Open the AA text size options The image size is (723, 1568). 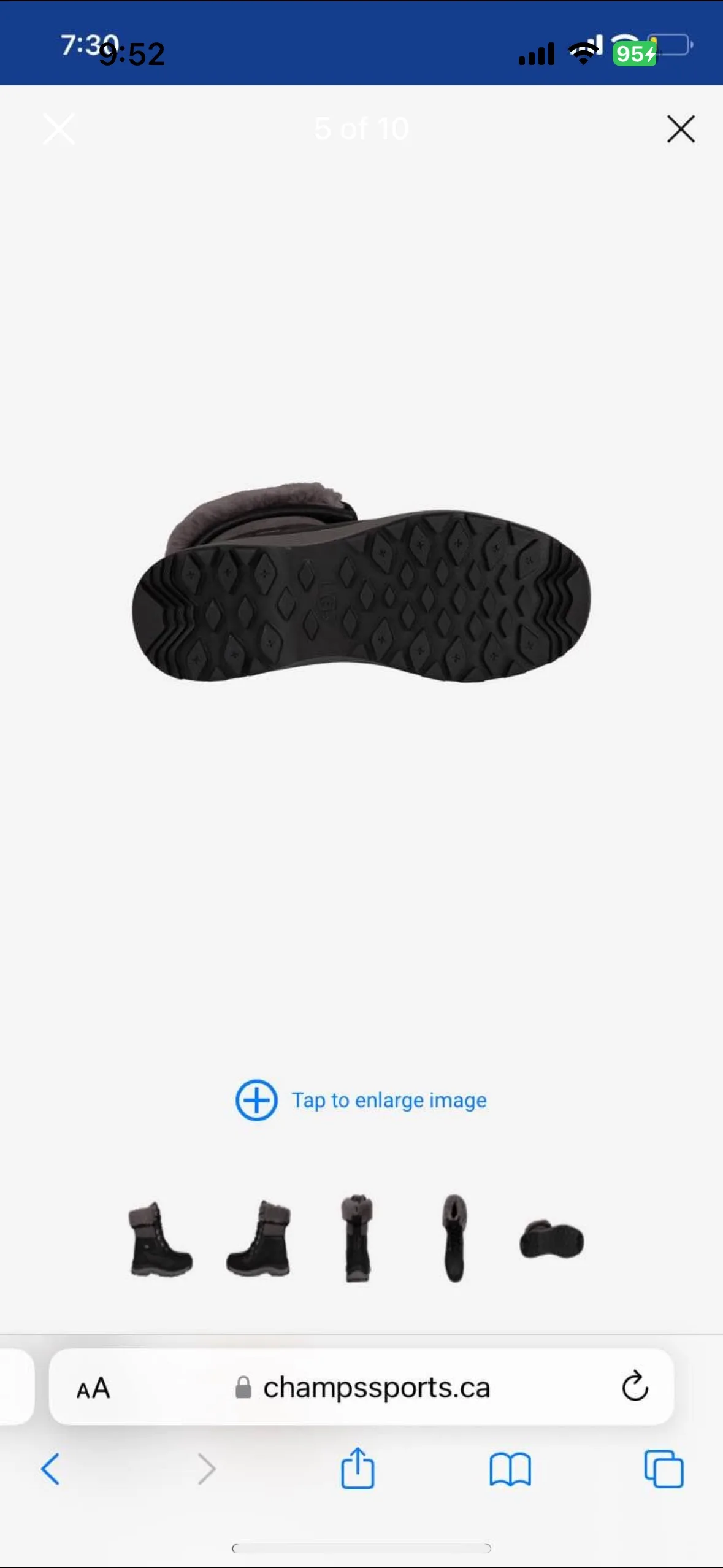coord(92,1388)
